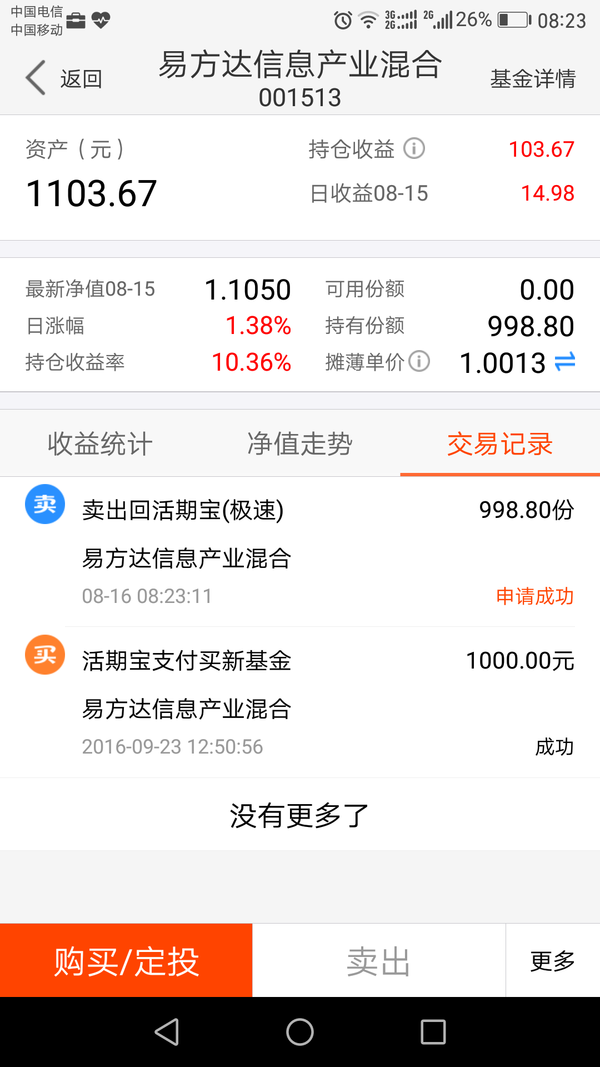
Task: Switch to the 净值走势 tab
Action: pyautogui.click(x=300, y=444)
